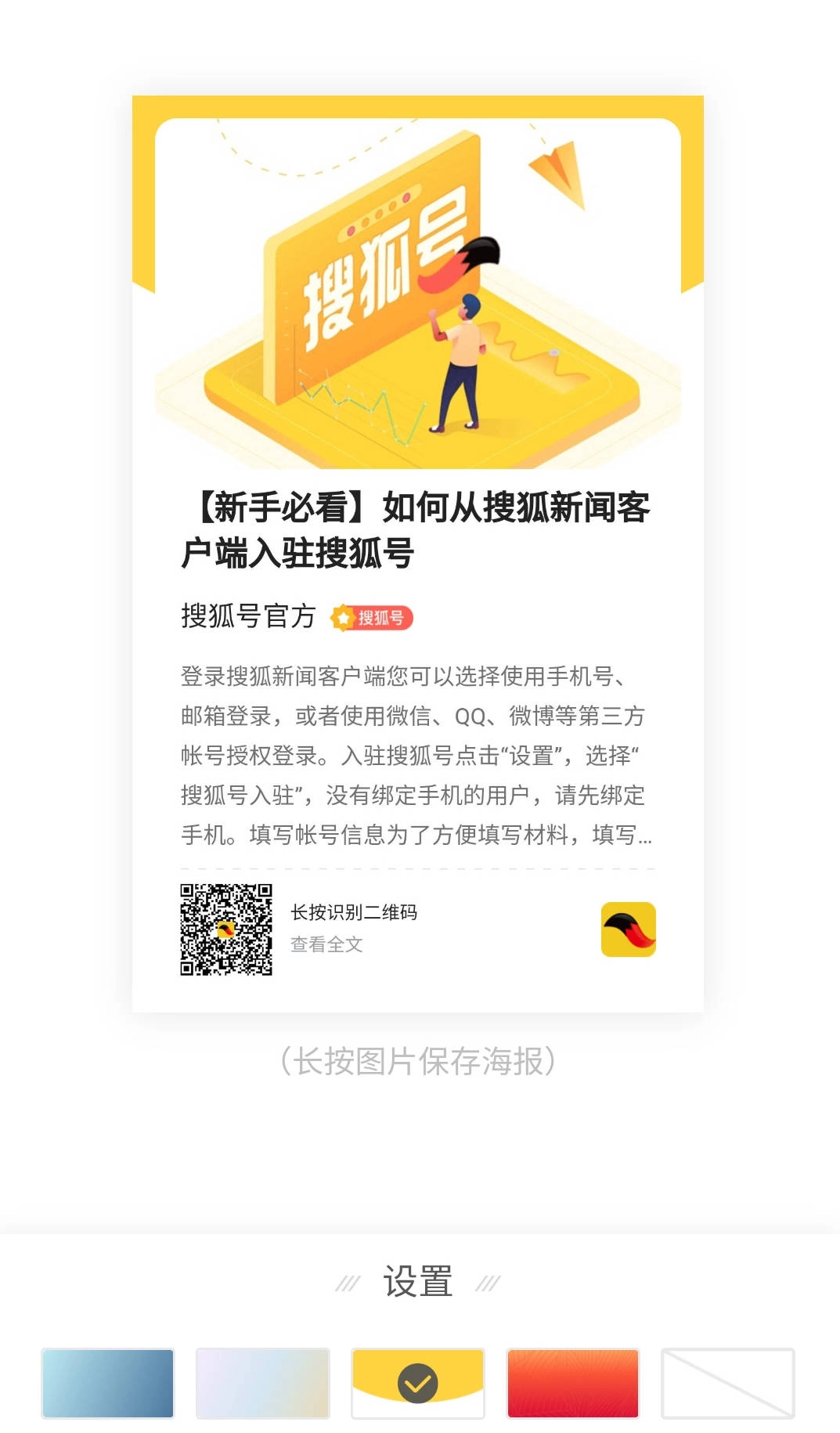Apply the red gradient poster background
Viewport: 840px width, 1433px height.
[573, 1383]
